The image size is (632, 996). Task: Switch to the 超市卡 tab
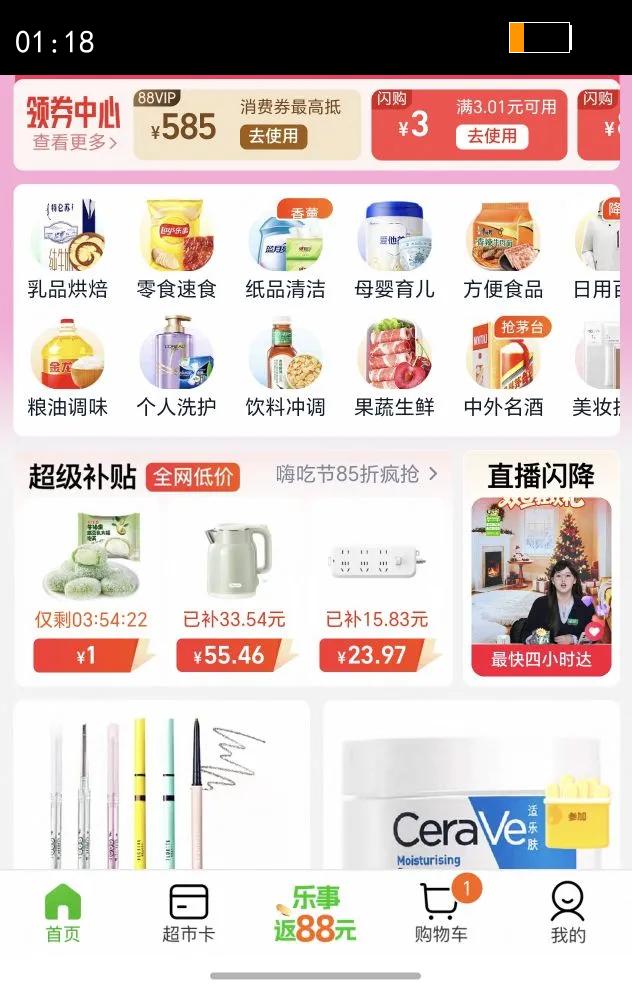[188, 914]
